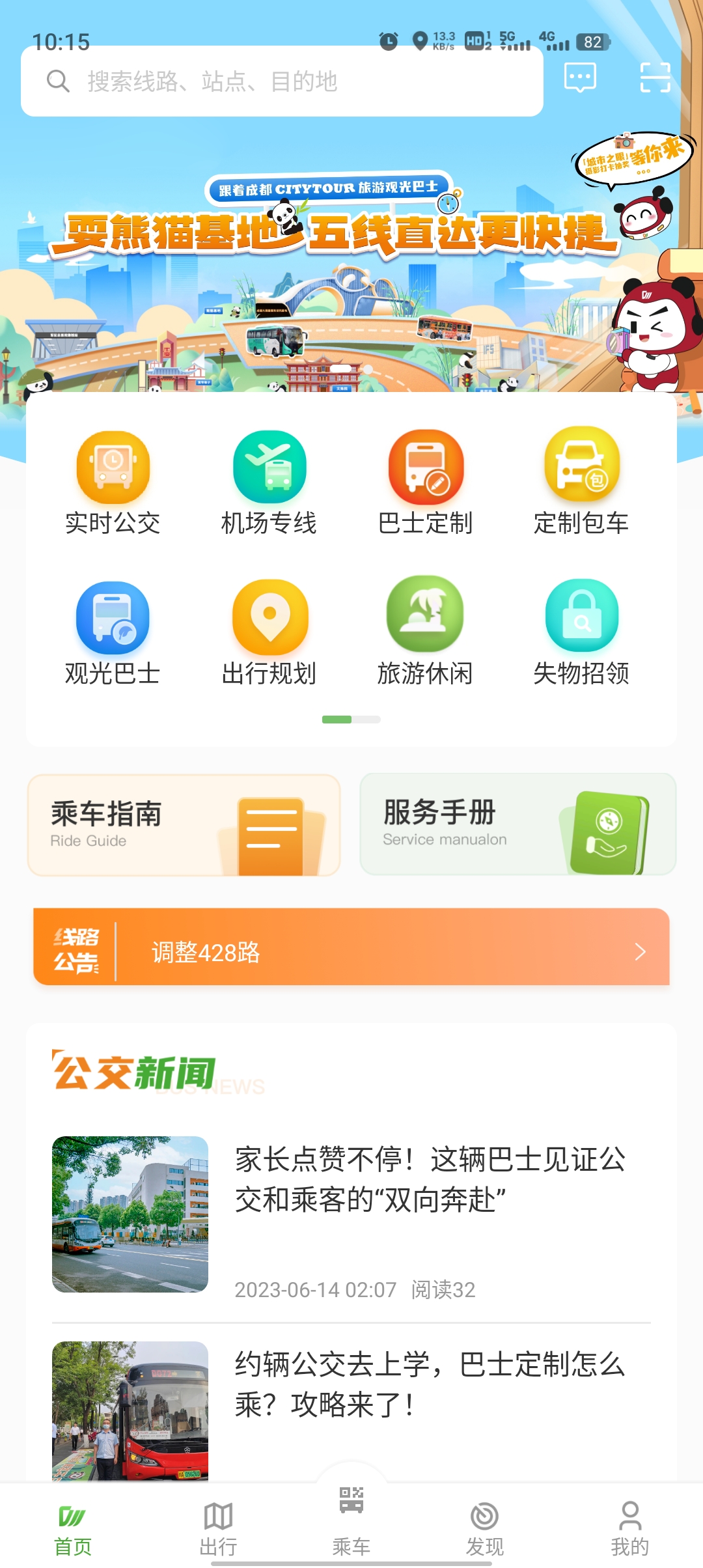
Task: Open the 服务手册 service manual card
Action: 517,824
